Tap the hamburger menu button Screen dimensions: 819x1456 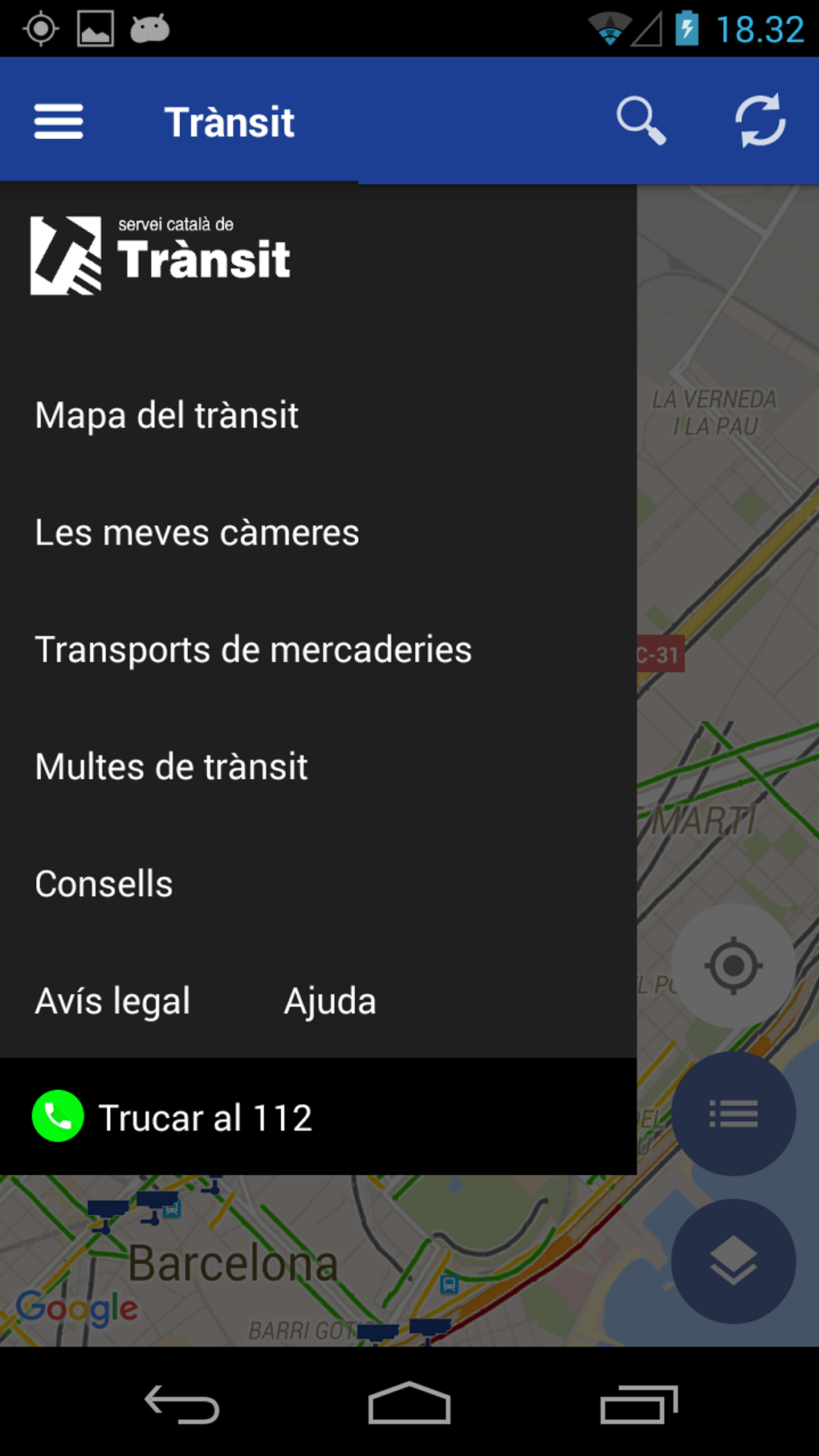[x=59, y=121]
